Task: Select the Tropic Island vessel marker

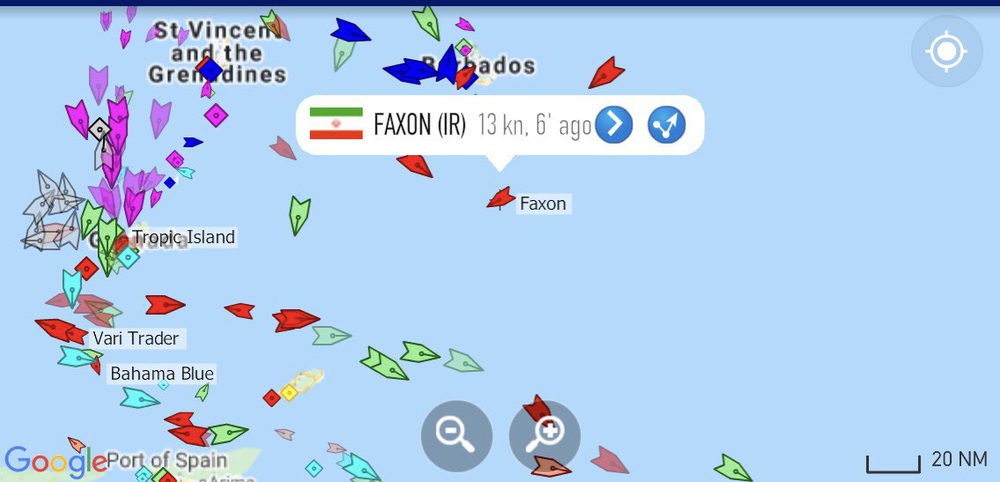Action: [x=120, y=243]
